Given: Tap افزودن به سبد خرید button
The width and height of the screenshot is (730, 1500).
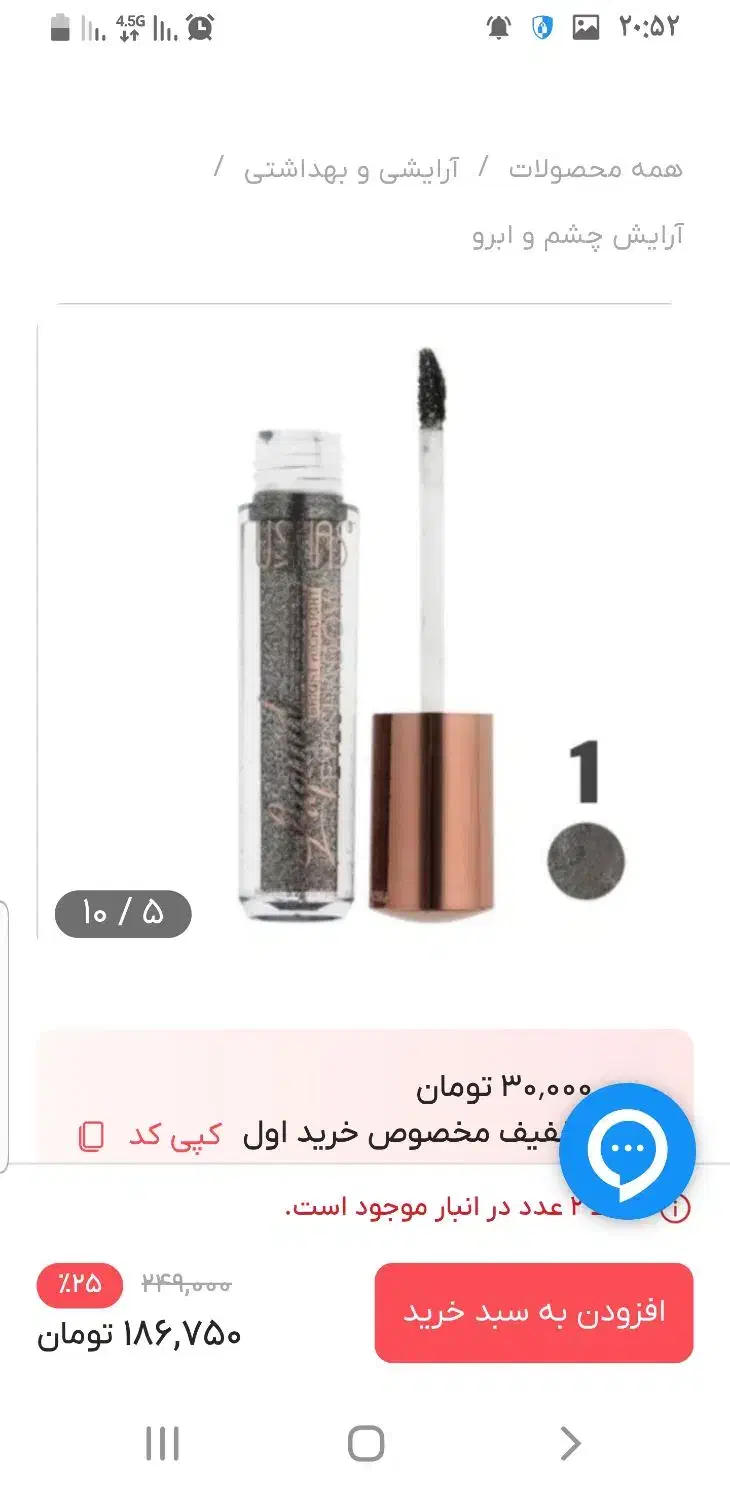Looking at the screenshot, I should (x=534, y=1312).
